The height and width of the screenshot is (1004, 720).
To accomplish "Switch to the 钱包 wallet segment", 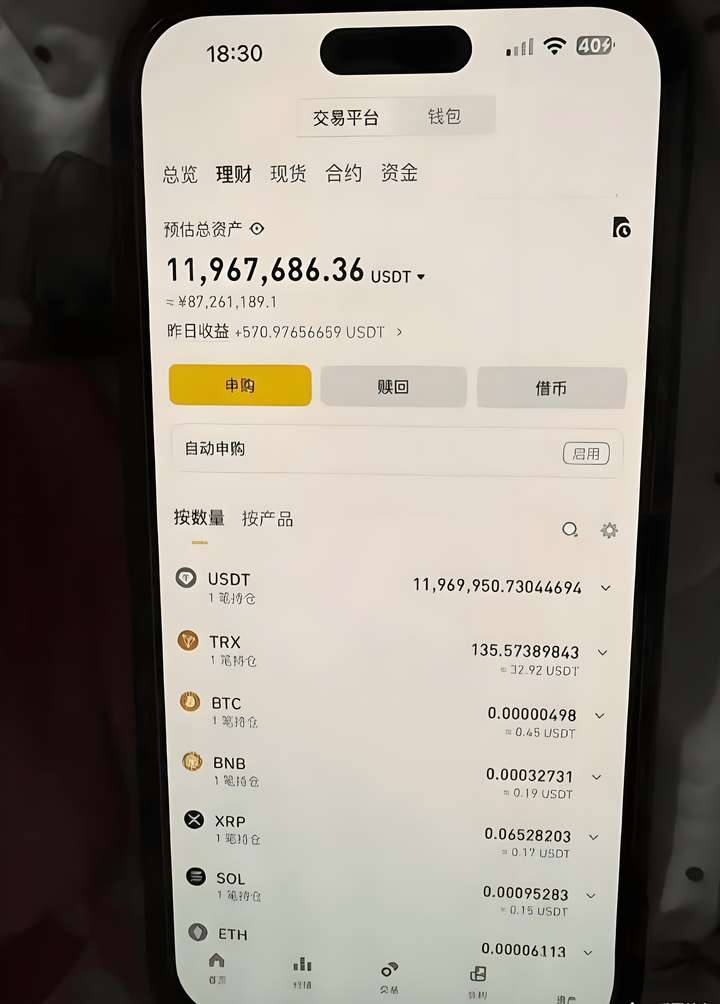I will coord(444,117).
